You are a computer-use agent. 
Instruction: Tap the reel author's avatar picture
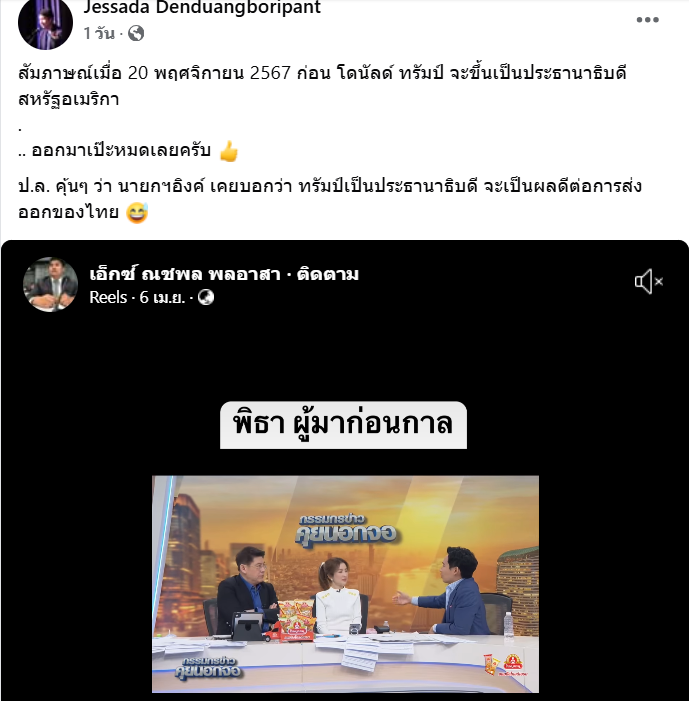click(51, 284)
